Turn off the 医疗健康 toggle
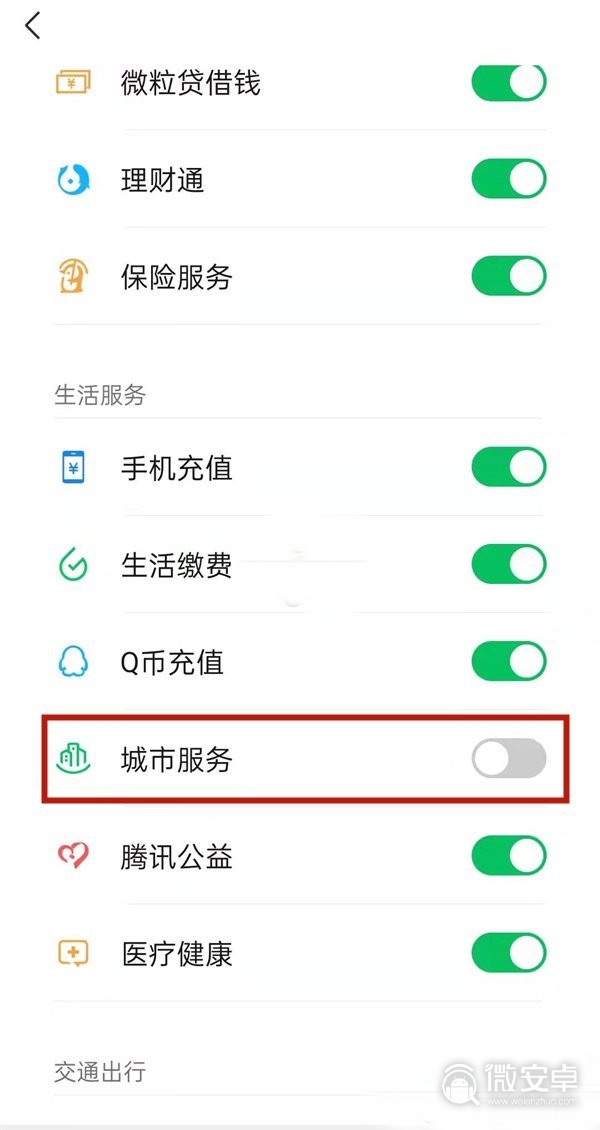Screen dimensions: 600x1130 (509, 953)
